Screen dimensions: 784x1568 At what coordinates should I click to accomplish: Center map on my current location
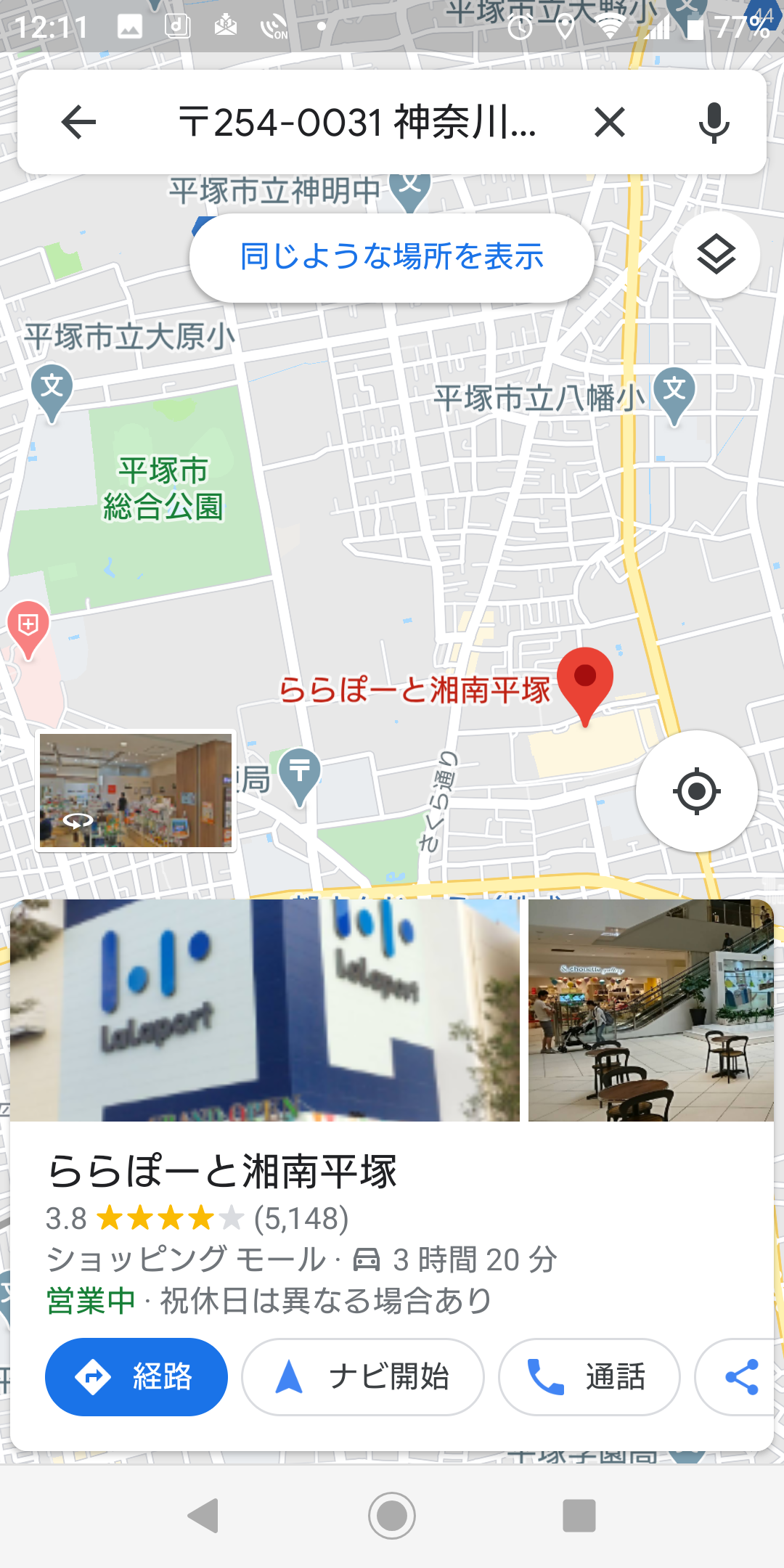click(696, 791)
